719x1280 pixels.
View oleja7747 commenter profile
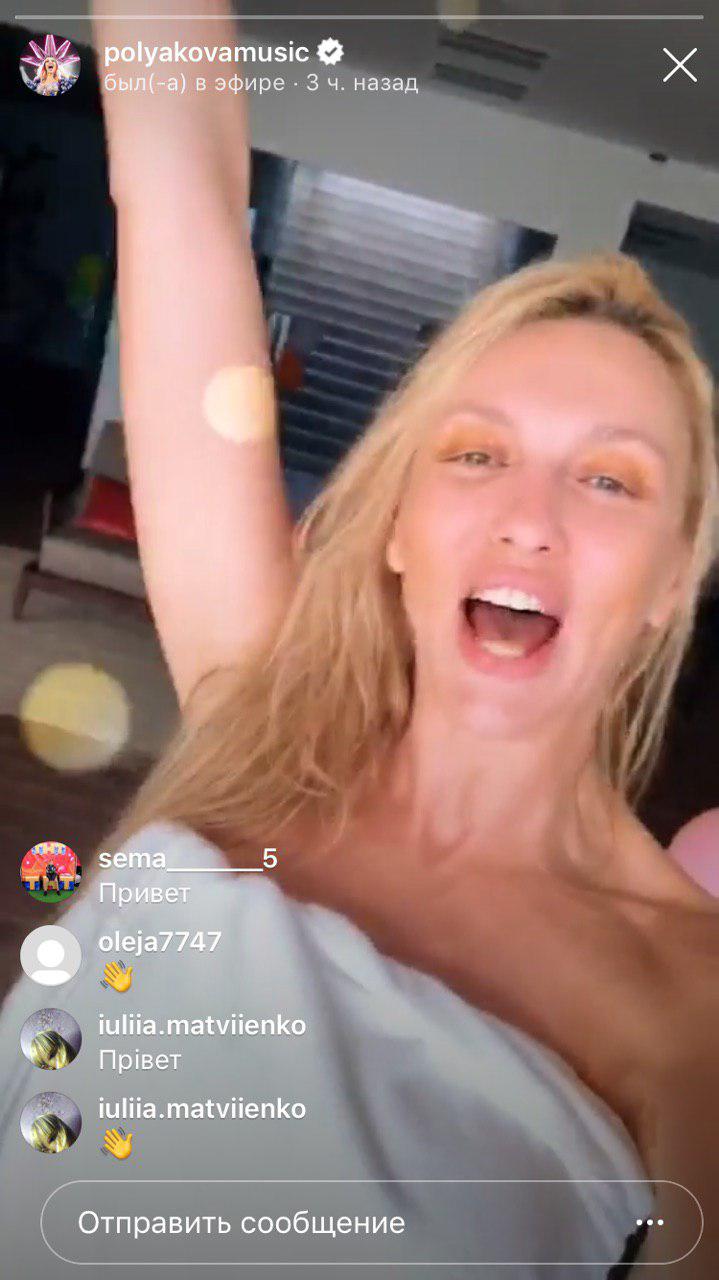[50, 956]
